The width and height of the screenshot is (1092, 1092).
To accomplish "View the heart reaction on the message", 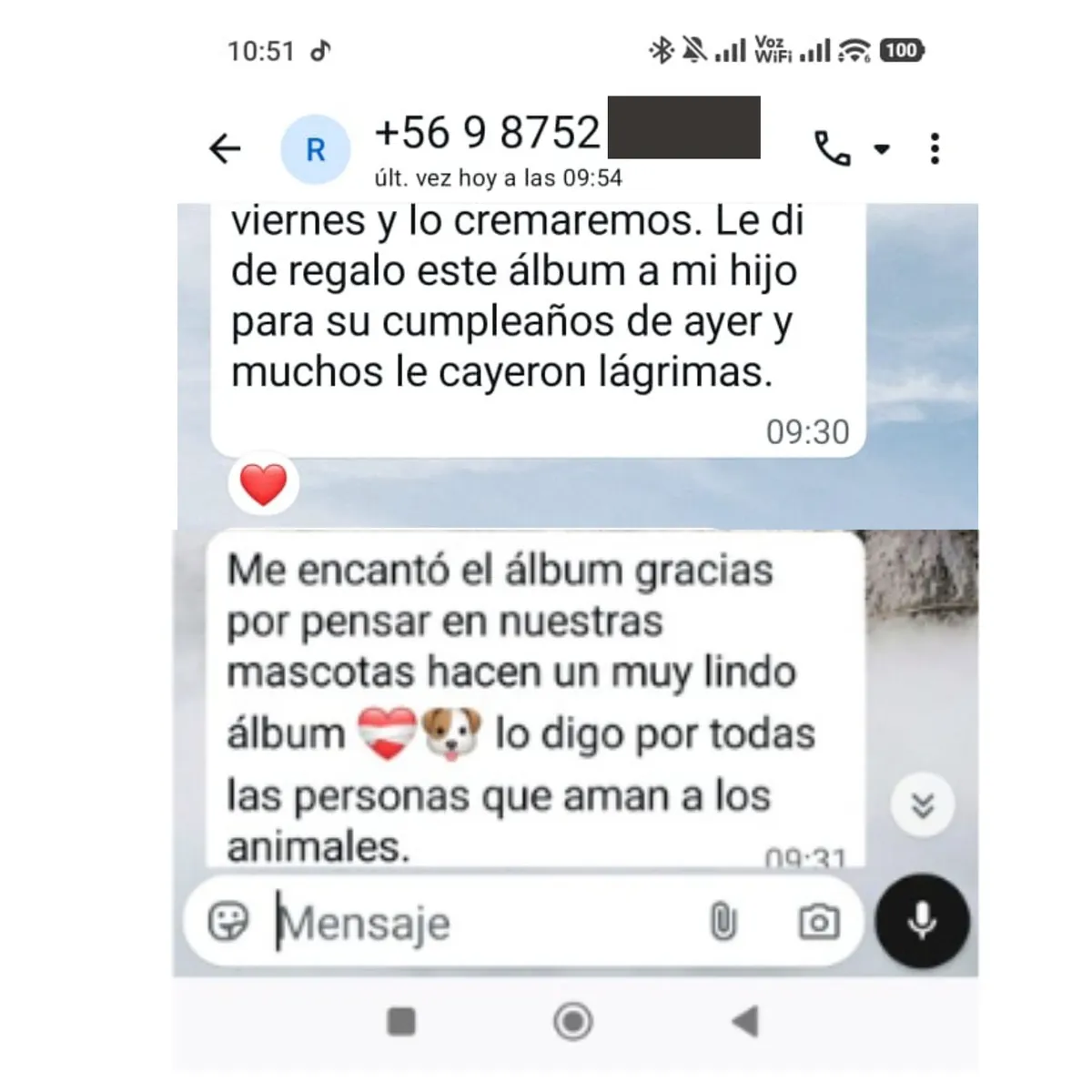I will coord(263,483).
